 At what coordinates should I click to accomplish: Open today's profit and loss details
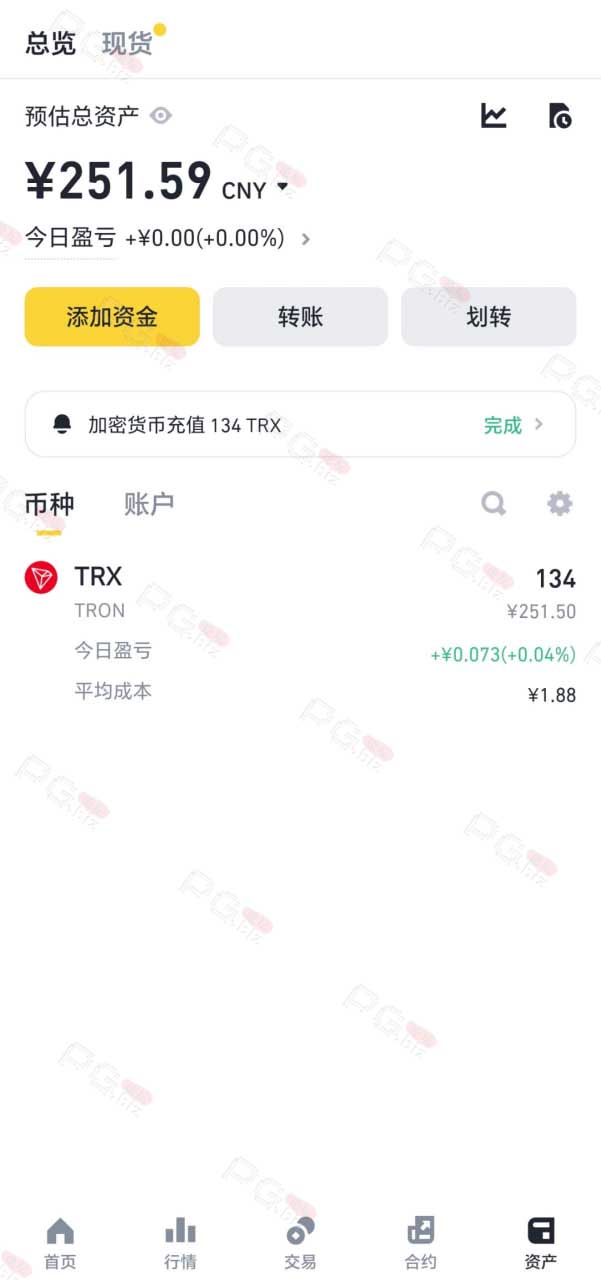(168, 239)
